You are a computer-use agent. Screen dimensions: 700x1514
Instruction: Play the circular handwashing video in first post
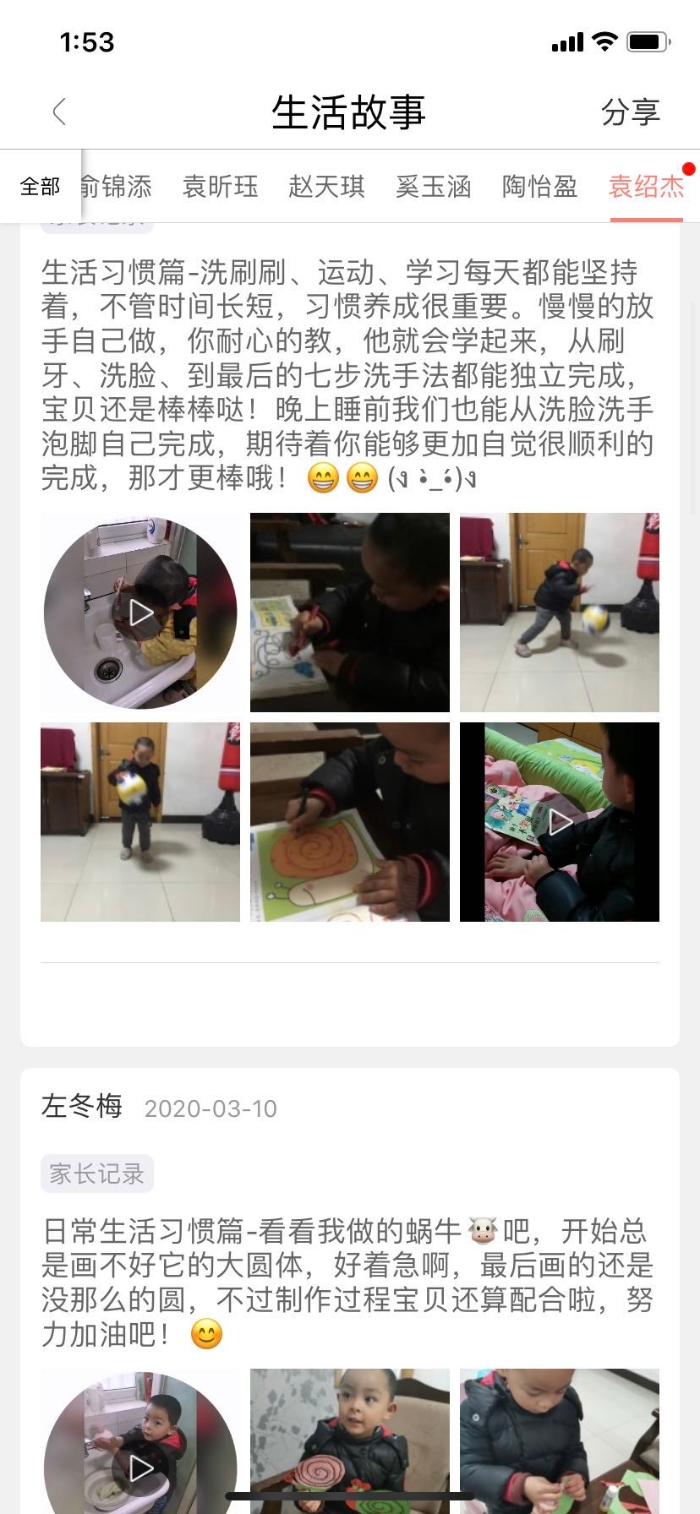140,612
